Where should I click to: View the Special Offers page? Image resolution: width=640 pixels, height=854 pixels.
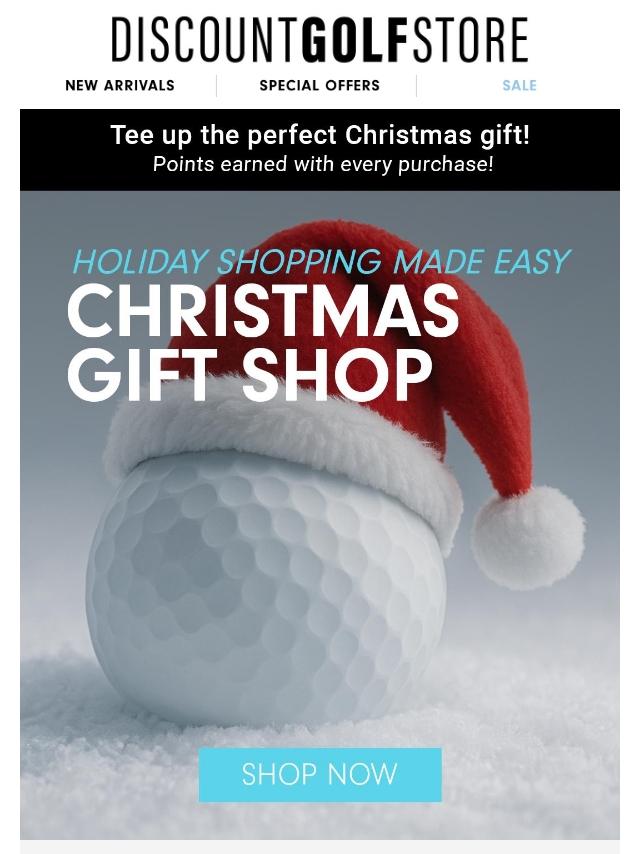point(319,86)
